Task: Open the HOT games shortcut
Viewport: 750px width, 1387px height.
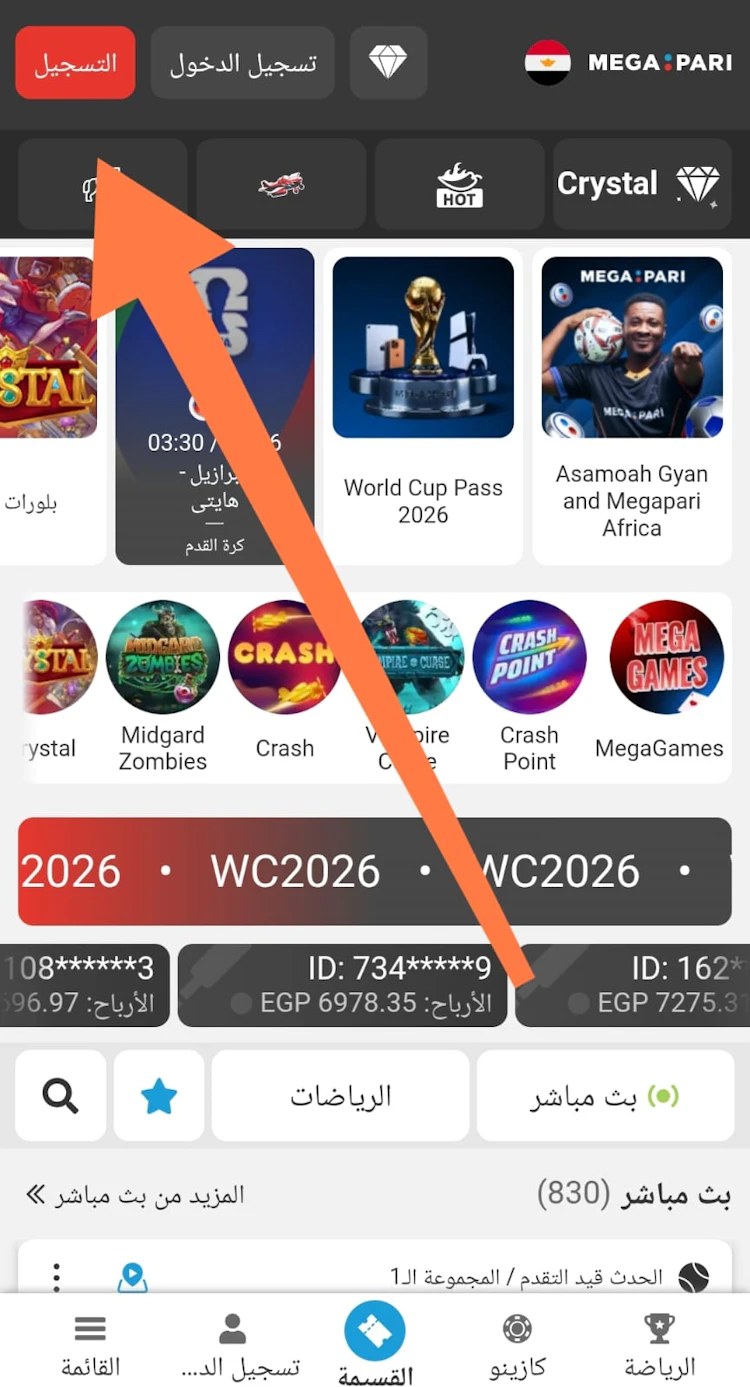Action: (x=460, y=184)
